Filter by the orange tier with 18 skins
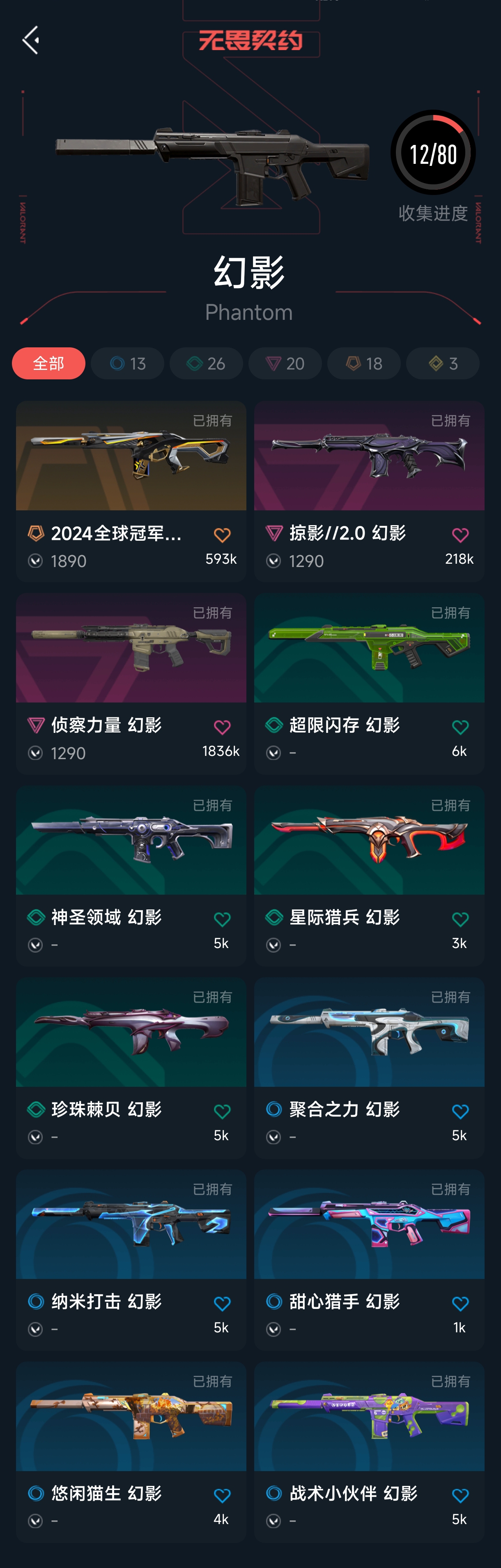This screenshot has height=1568, width=501. tap(363, 363)
